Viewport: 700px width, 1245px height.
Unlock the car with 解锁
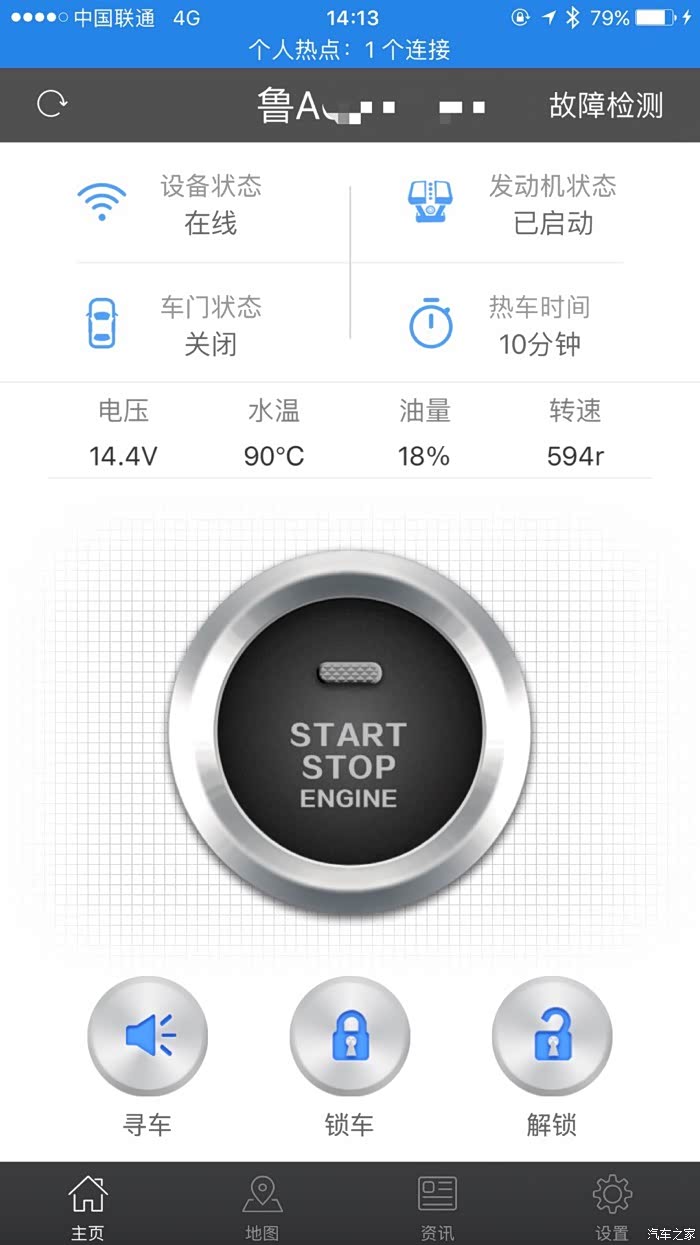click(x=552, y=1036)
